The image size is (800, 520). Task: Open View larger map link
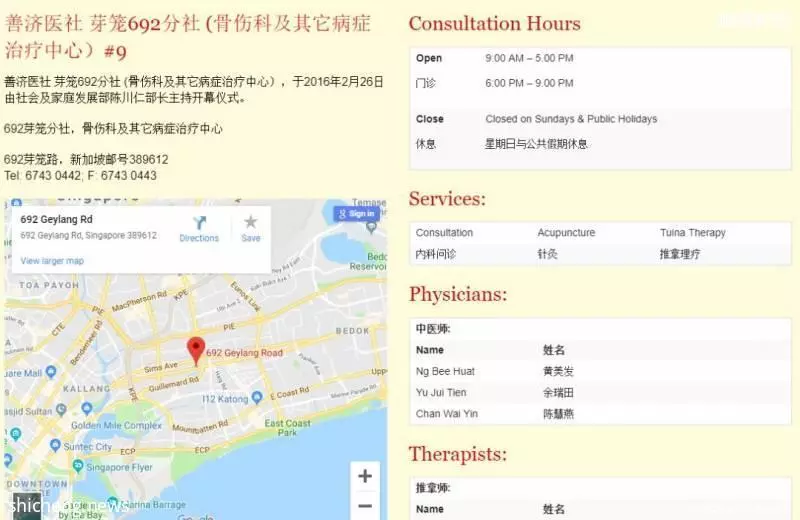[52, 261]
